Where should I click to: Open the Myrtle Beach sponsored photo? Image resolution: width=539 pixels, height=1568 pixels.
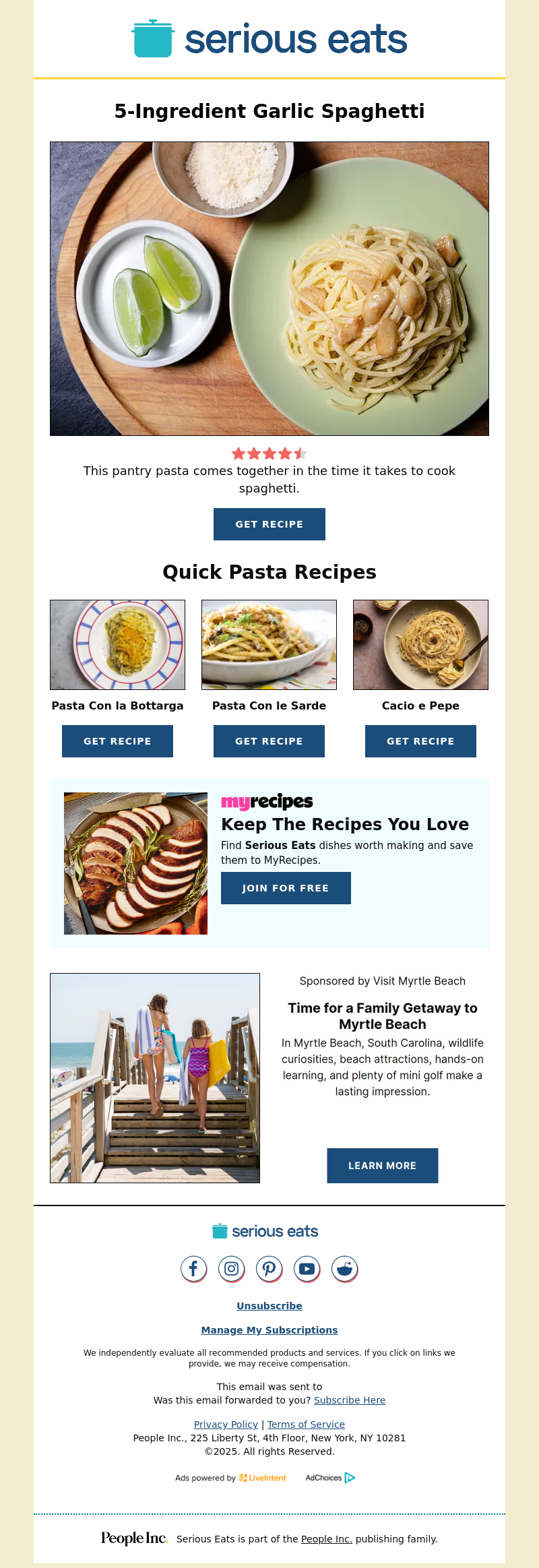(155, 1078)
